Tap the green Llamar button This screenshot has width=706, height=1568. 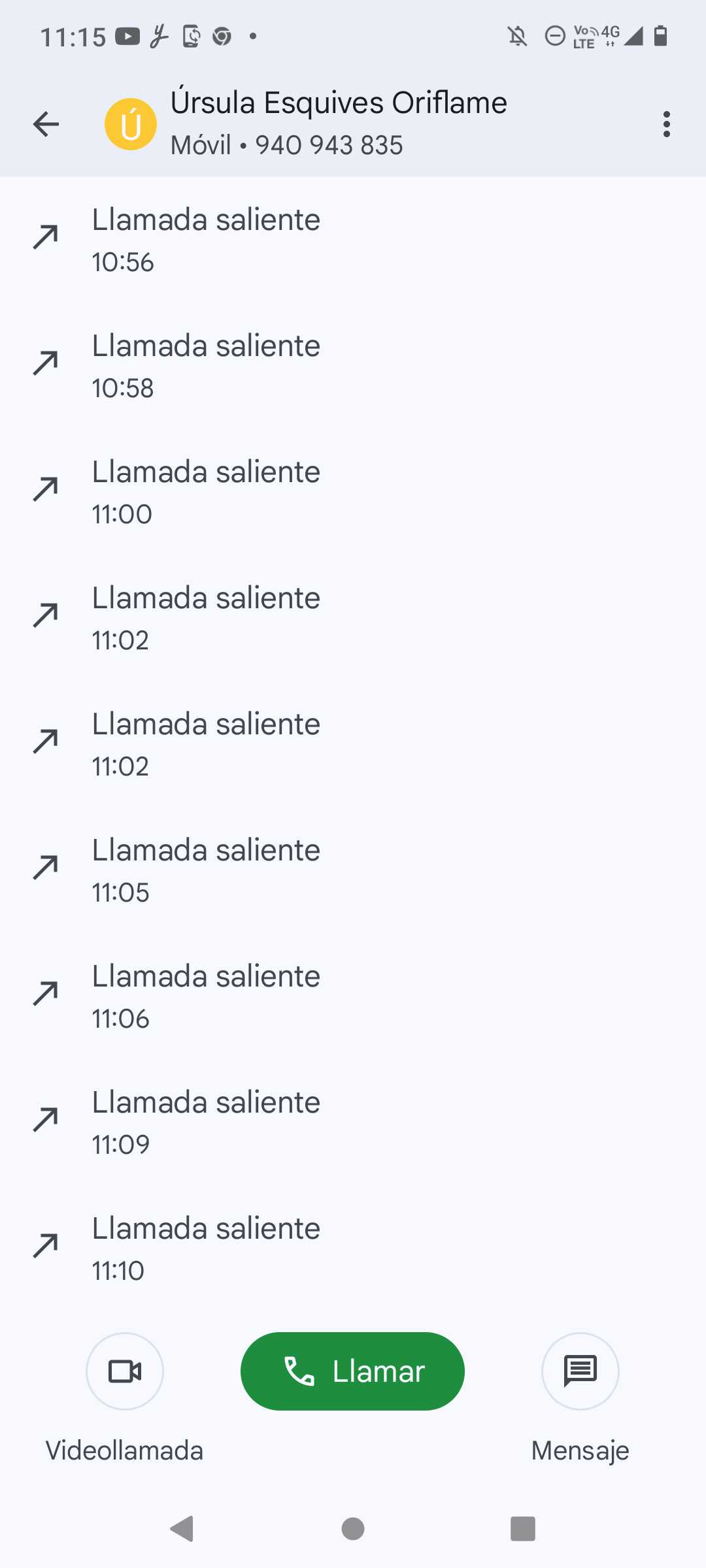pos(352,1371)
